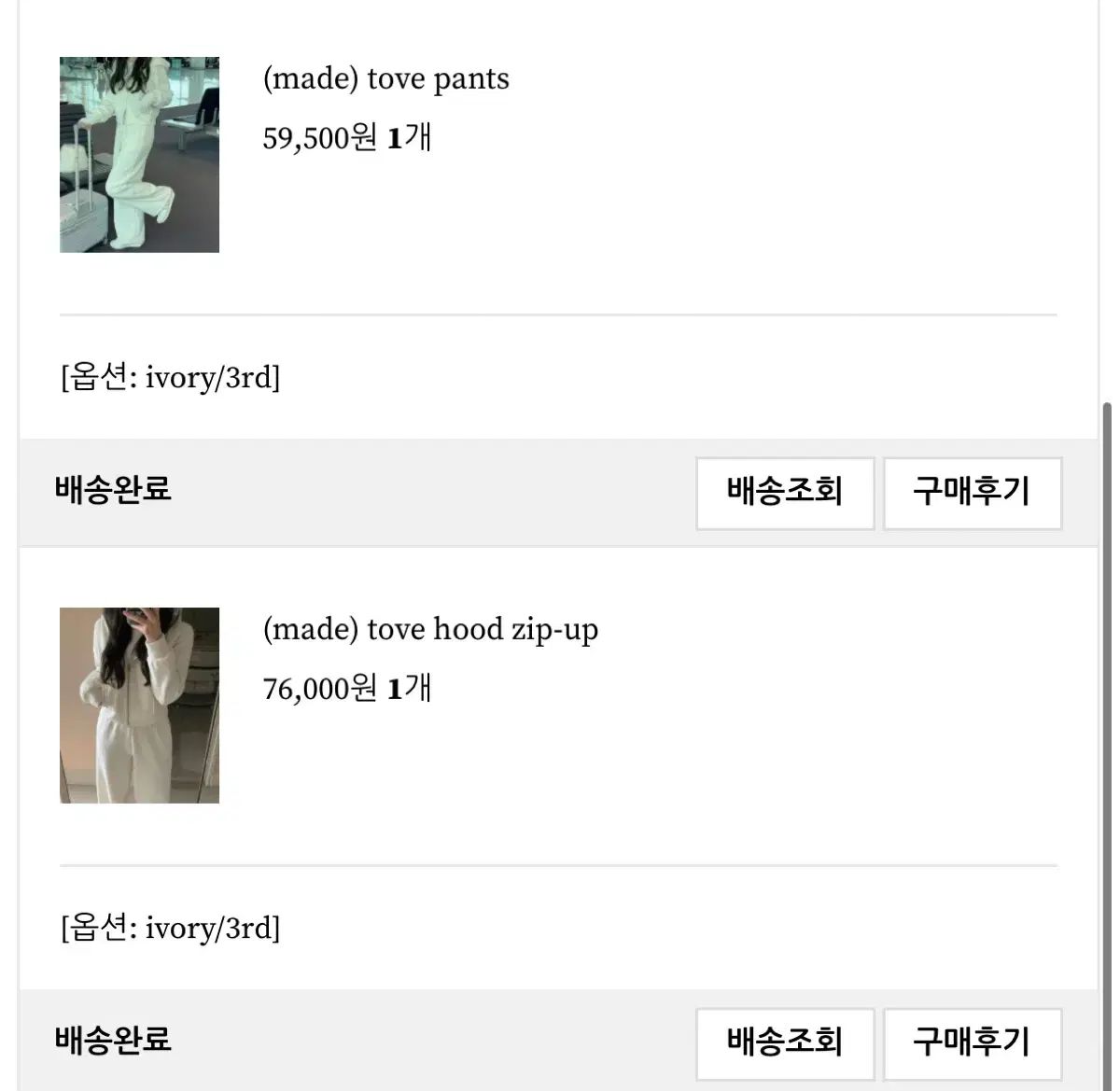Track delivery for tove pants
The image size is (1120, 1091).
click(784, 491)
